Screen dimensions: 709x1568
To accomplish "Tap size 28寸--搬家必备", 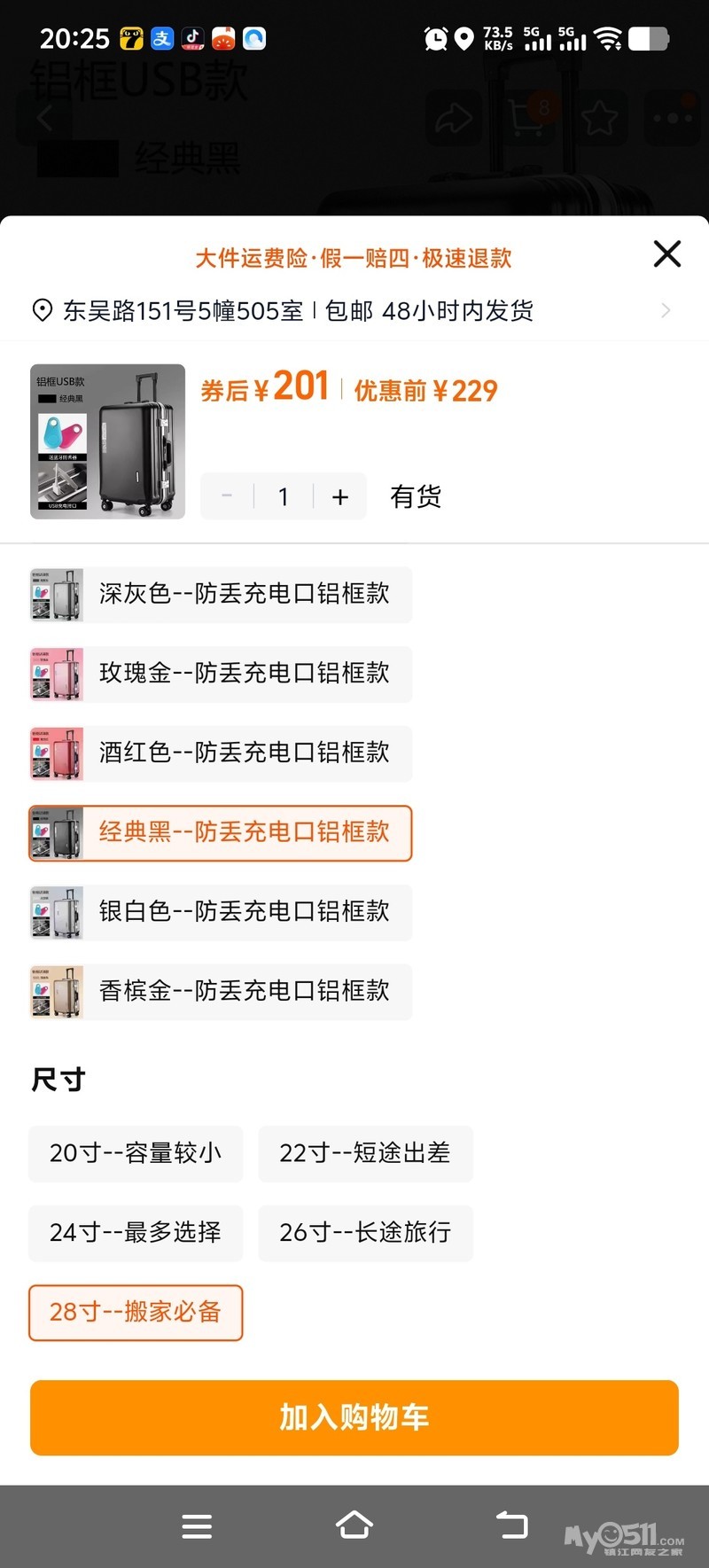I will tap(136, 1313).
